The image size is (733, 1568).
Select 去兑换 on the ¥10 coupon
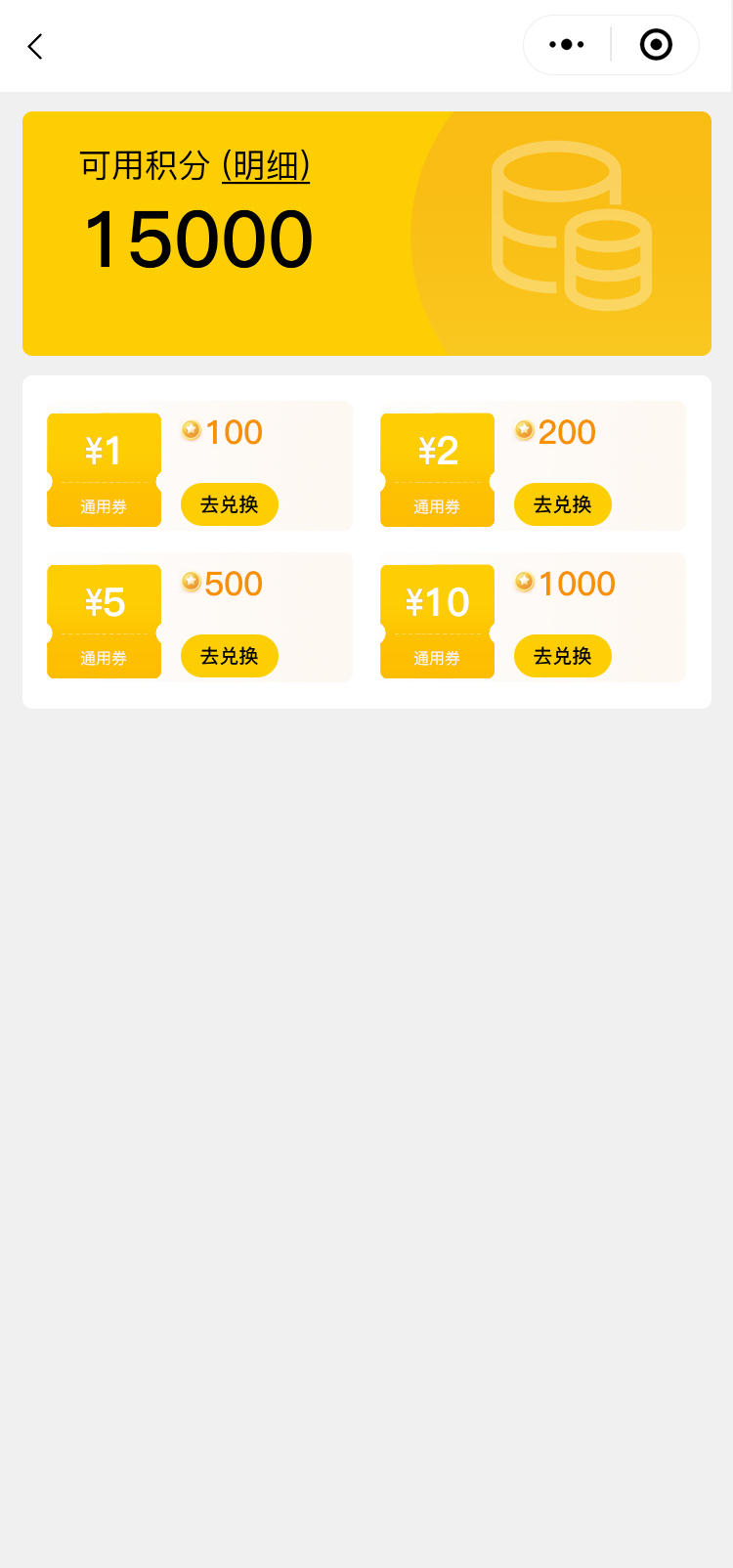(563, 656)
